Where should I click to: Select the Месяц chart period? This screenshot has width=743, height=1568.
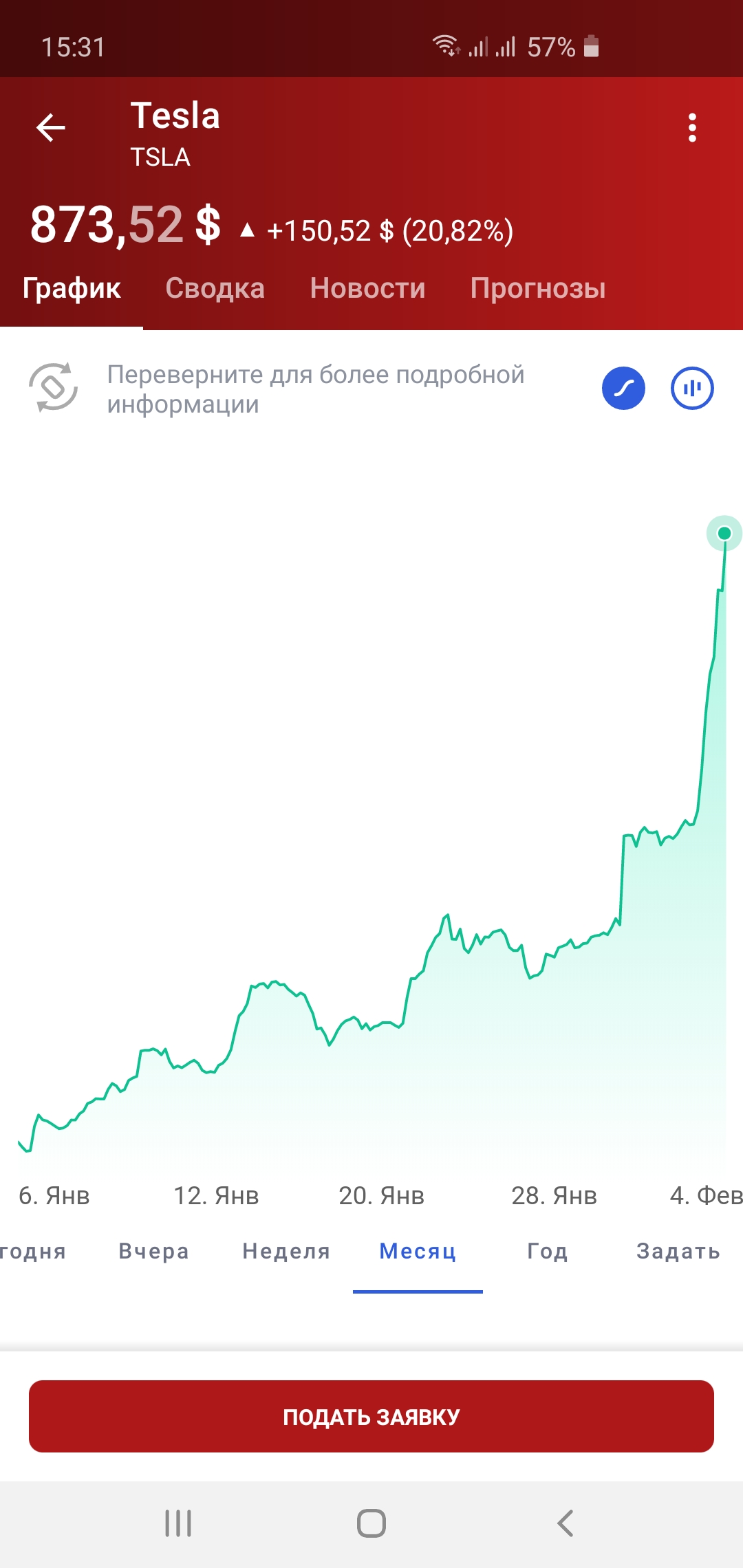[418, 1251]
